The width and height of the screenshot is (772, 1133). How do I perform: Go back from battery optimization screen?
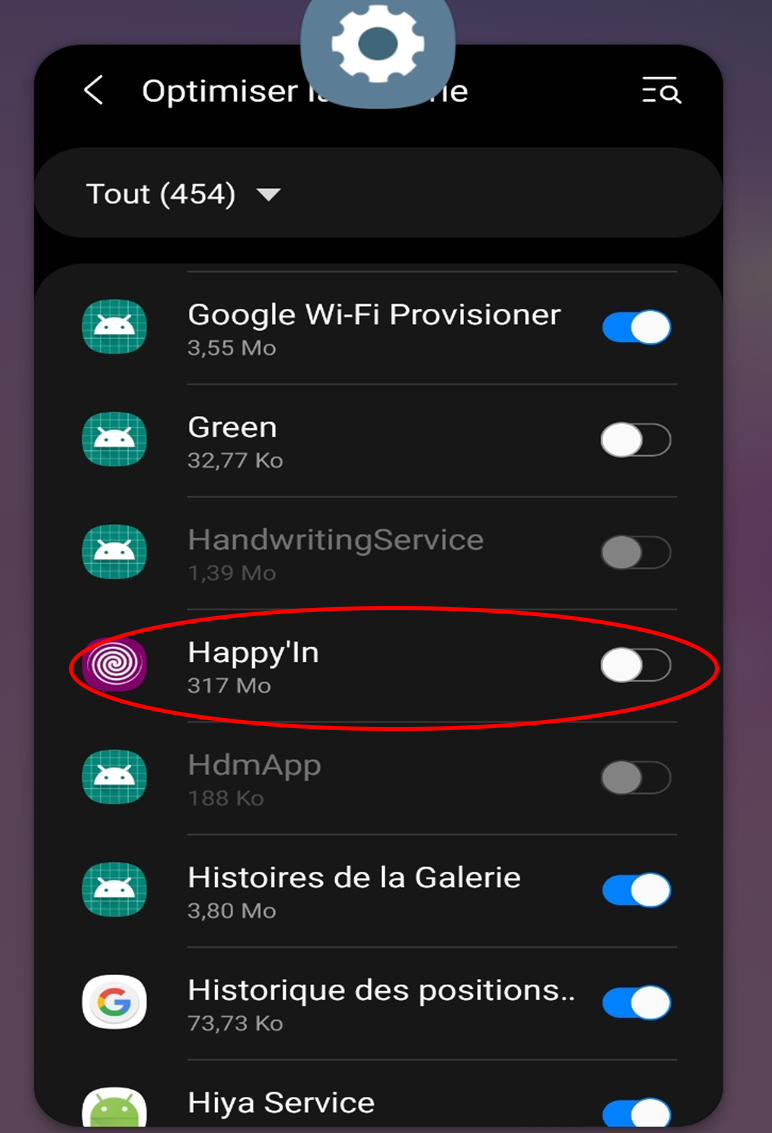tap(93, 91)
